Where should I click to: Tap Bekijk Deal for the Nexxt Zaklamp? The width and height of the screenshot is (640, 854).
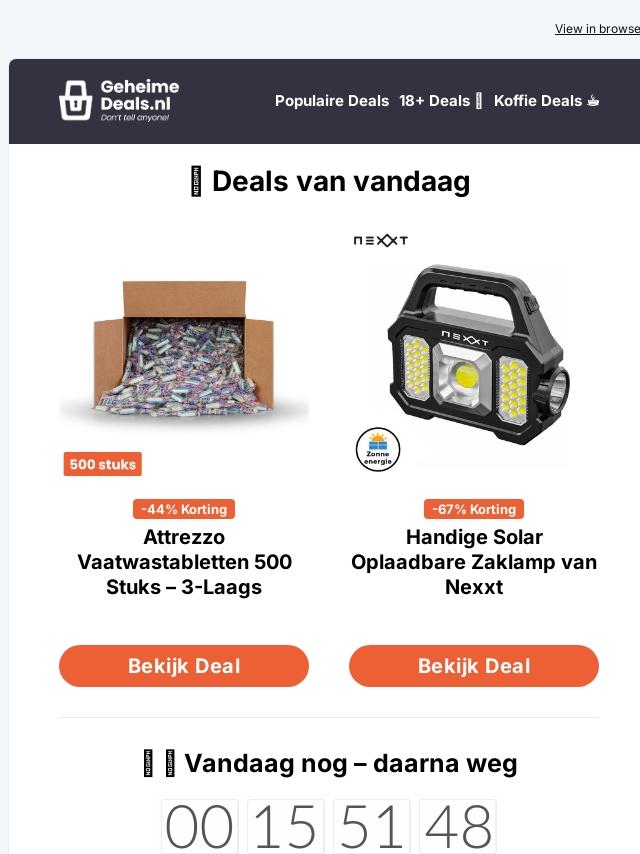coord(474,666)
